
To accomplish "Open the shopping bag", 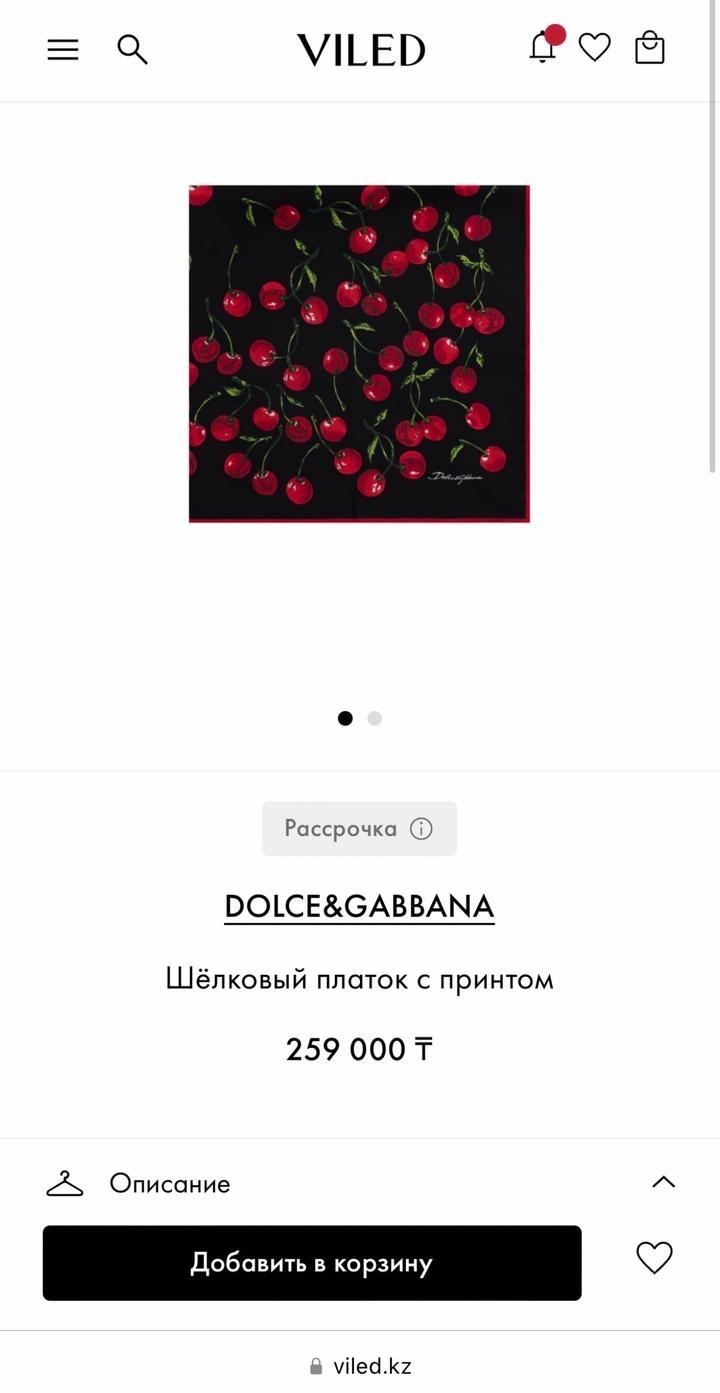I will click(650, 47).
